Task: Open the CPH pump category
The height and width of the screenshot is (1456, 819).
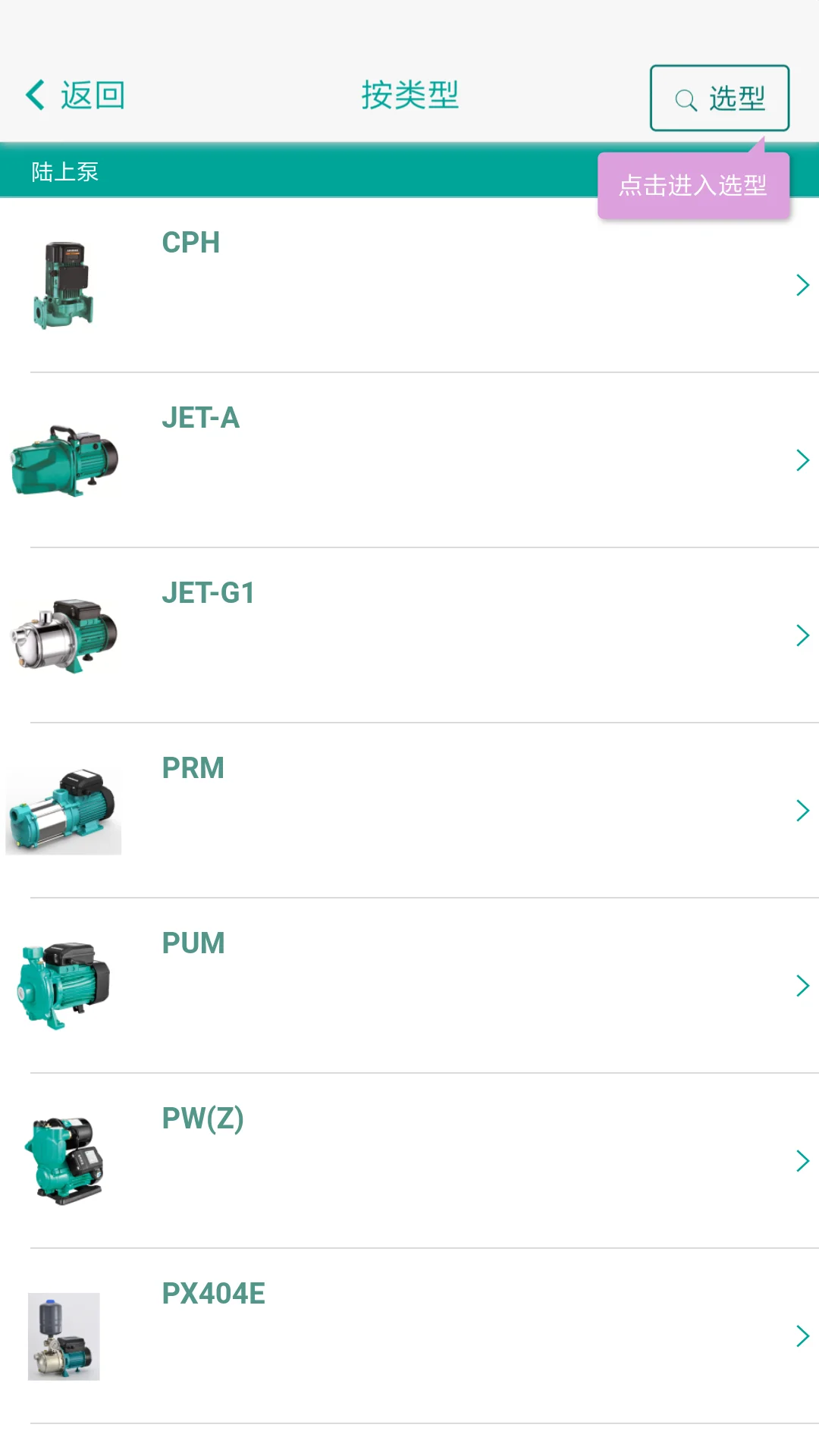Action: [409, 285]
